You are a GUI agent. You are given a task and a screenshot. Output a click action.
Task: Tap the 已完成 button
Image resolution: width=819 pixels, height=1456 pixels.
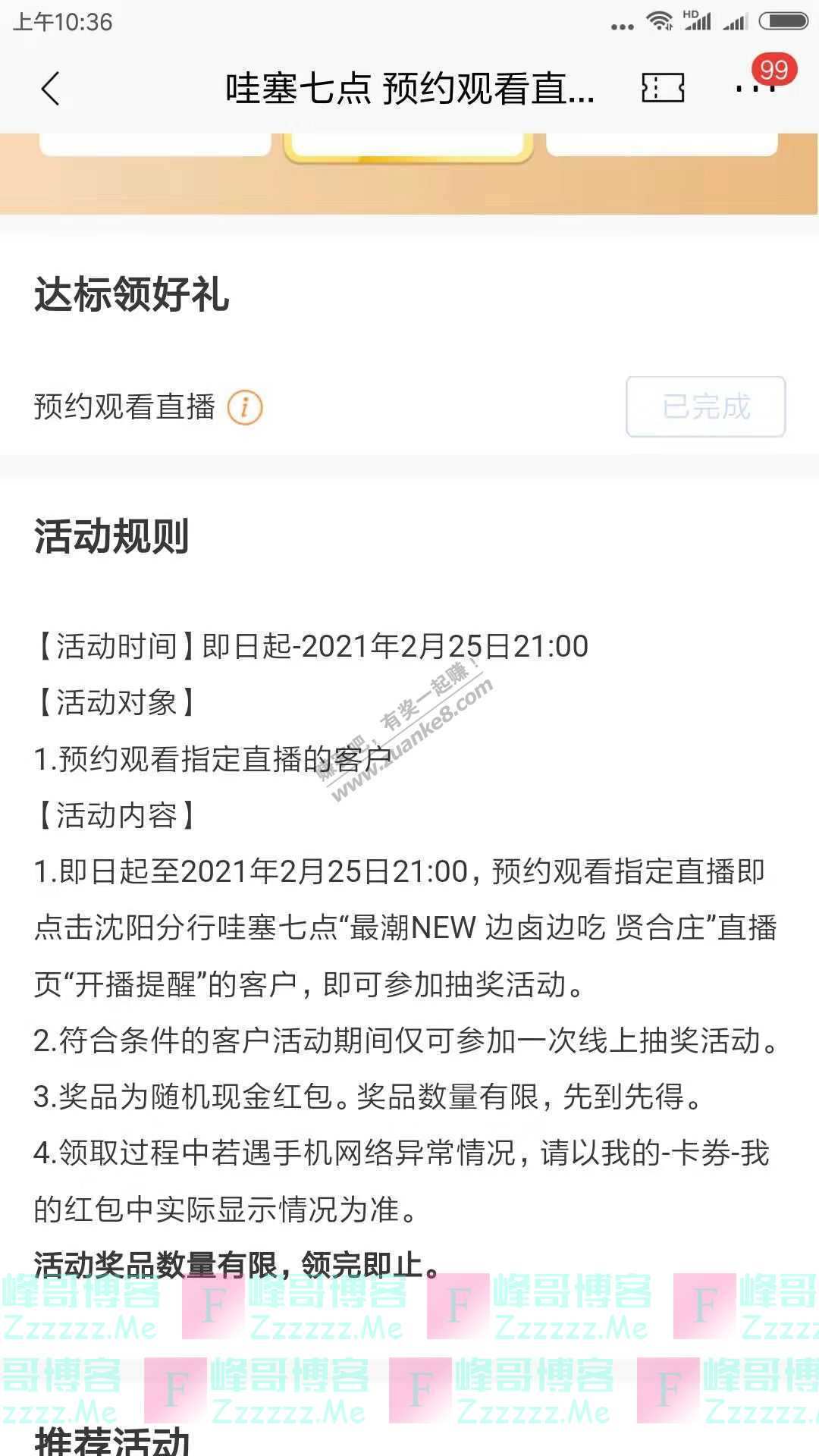coord(705,406)
